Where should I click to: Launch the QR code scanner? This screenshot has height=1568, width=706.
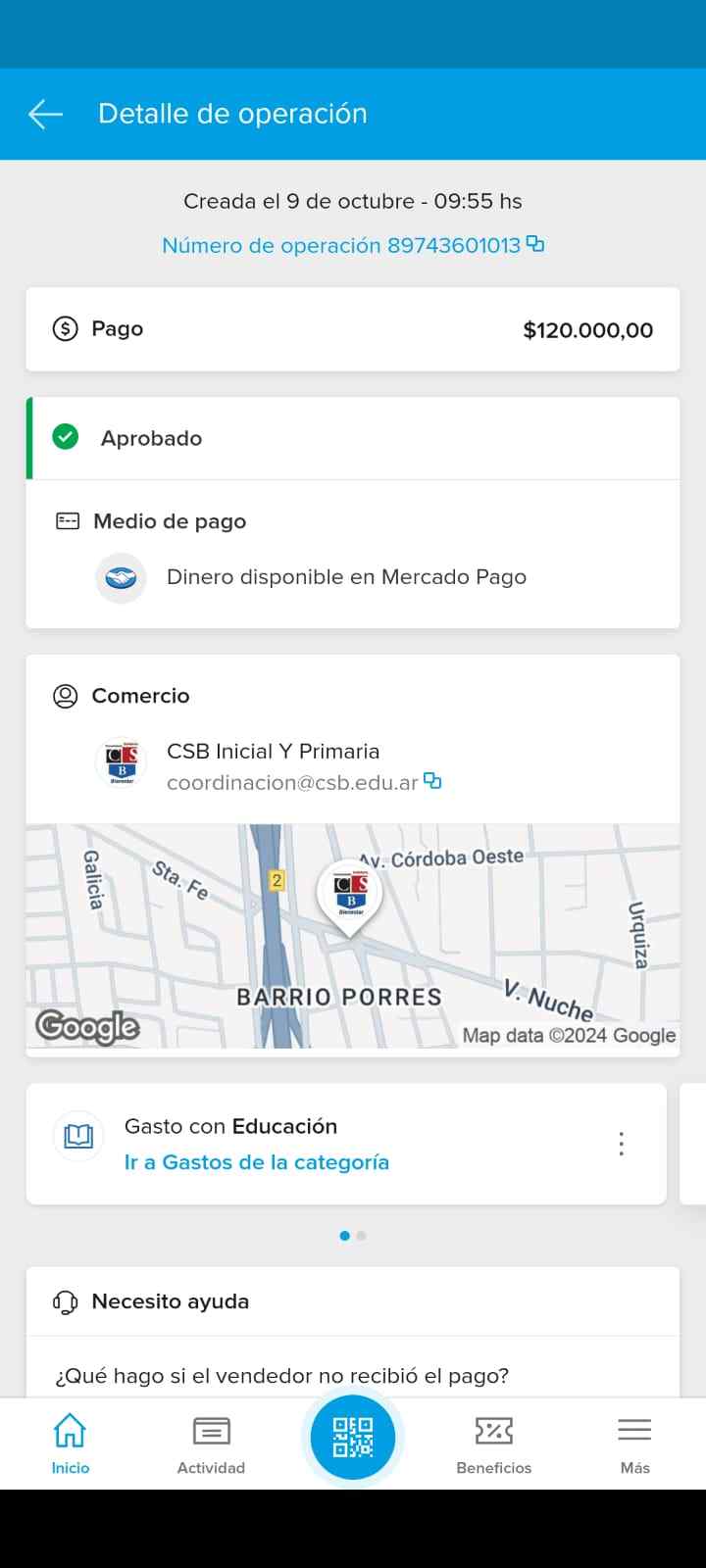(353, 1438)
